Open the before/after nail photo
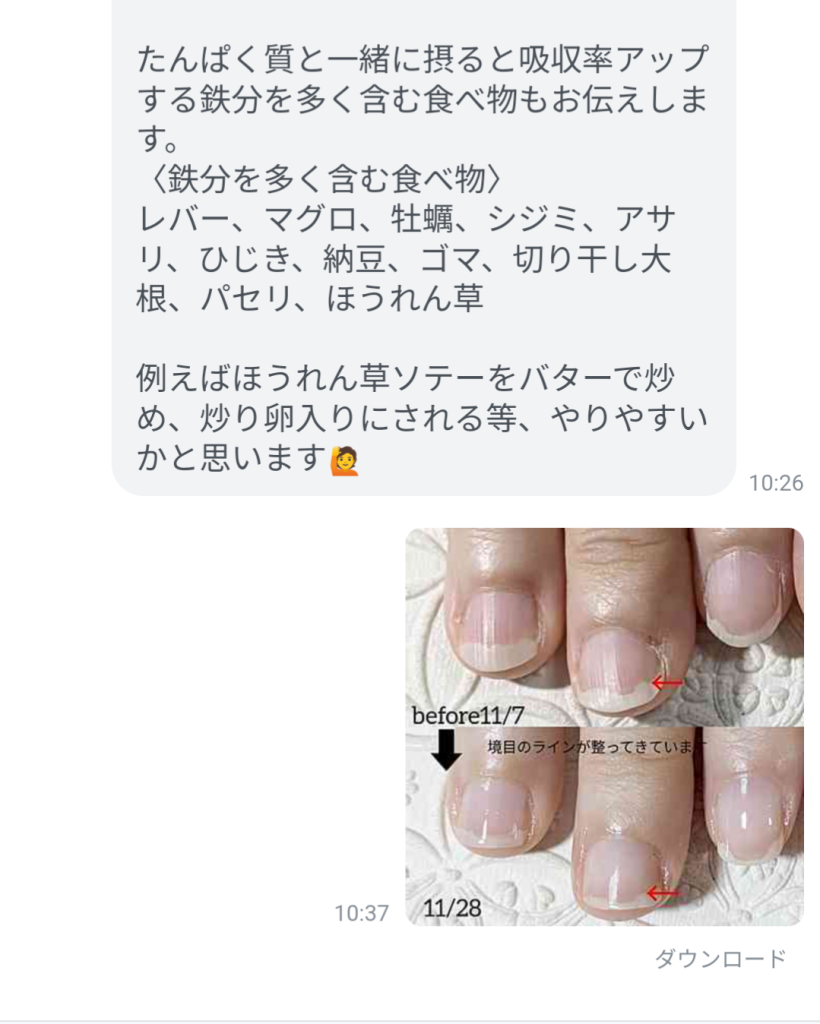The width and height of the screenshot is (820, 1024). click(x=604, y=727)
